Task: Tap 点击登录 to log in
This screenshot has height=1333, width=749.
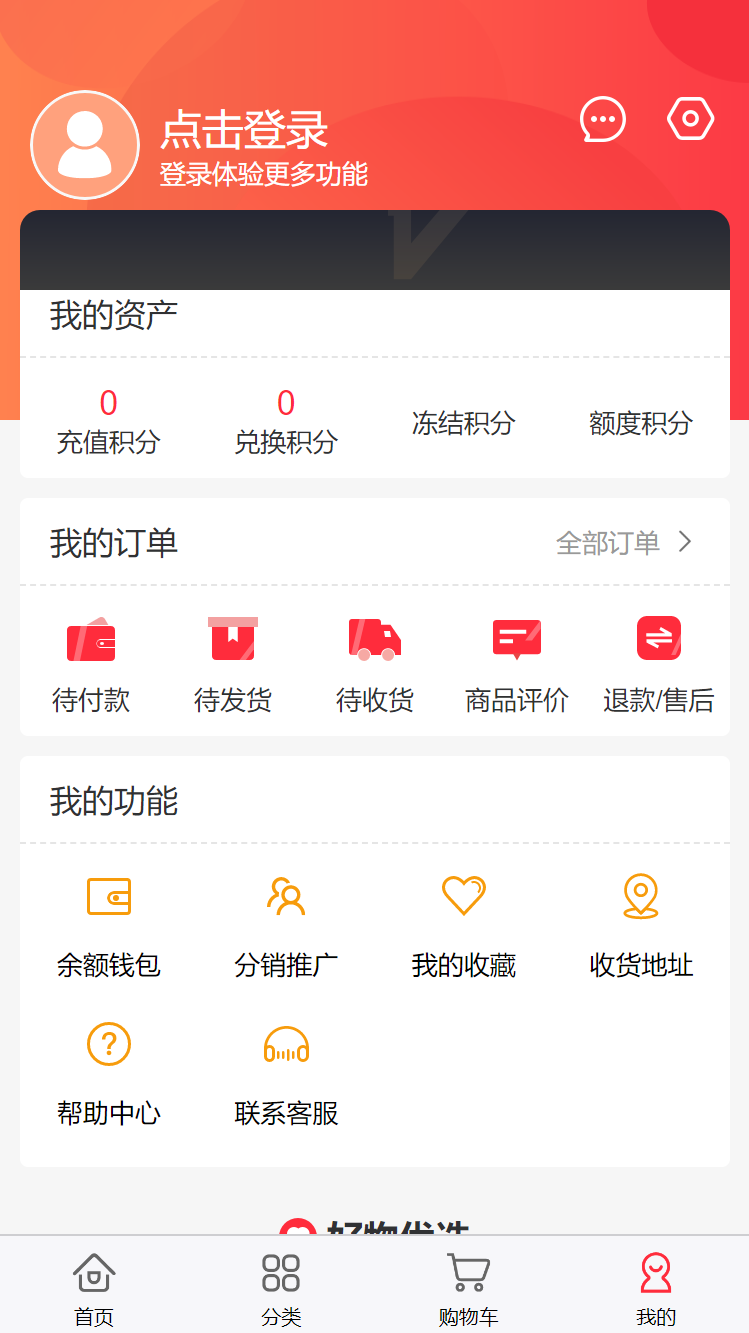Action: coord(237,130)
